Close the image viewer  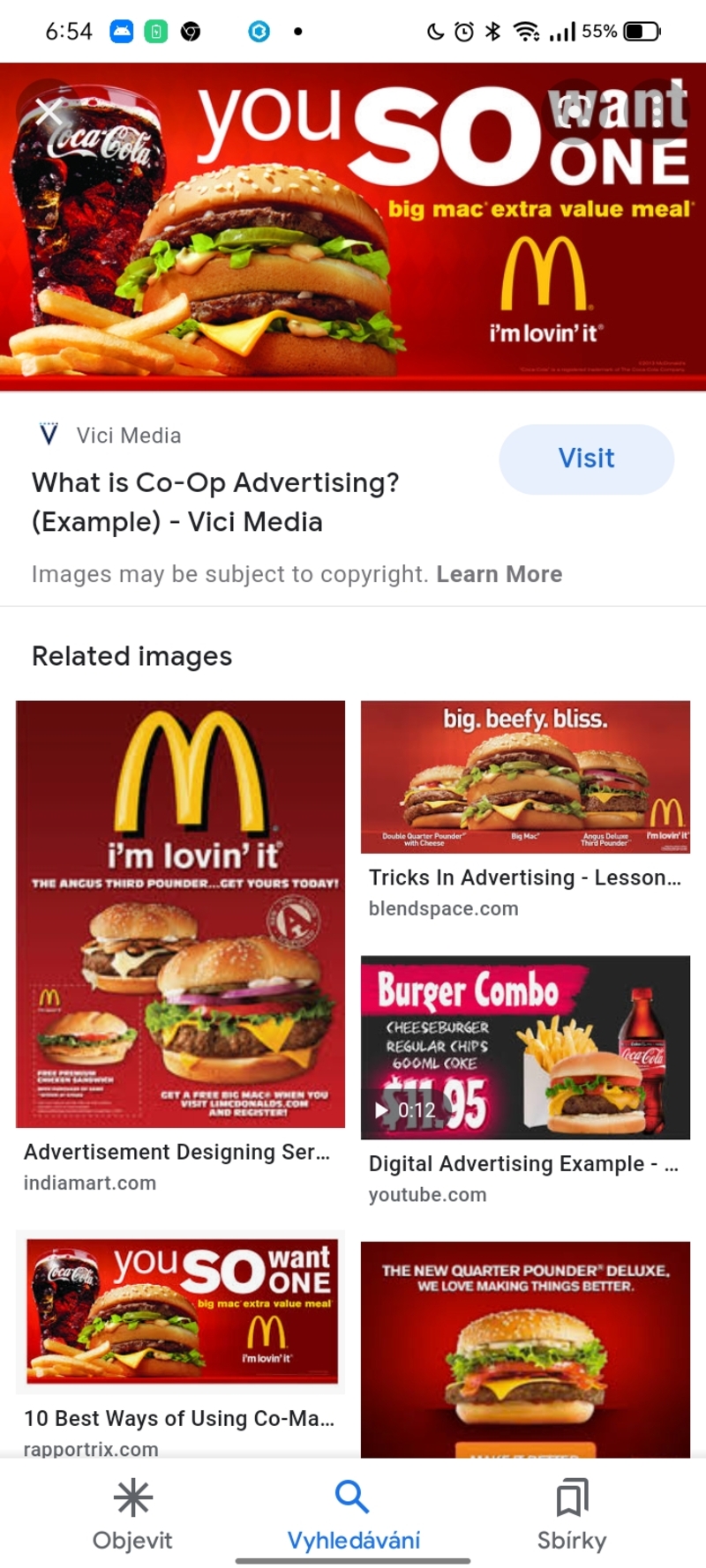[x=49, y=112]
